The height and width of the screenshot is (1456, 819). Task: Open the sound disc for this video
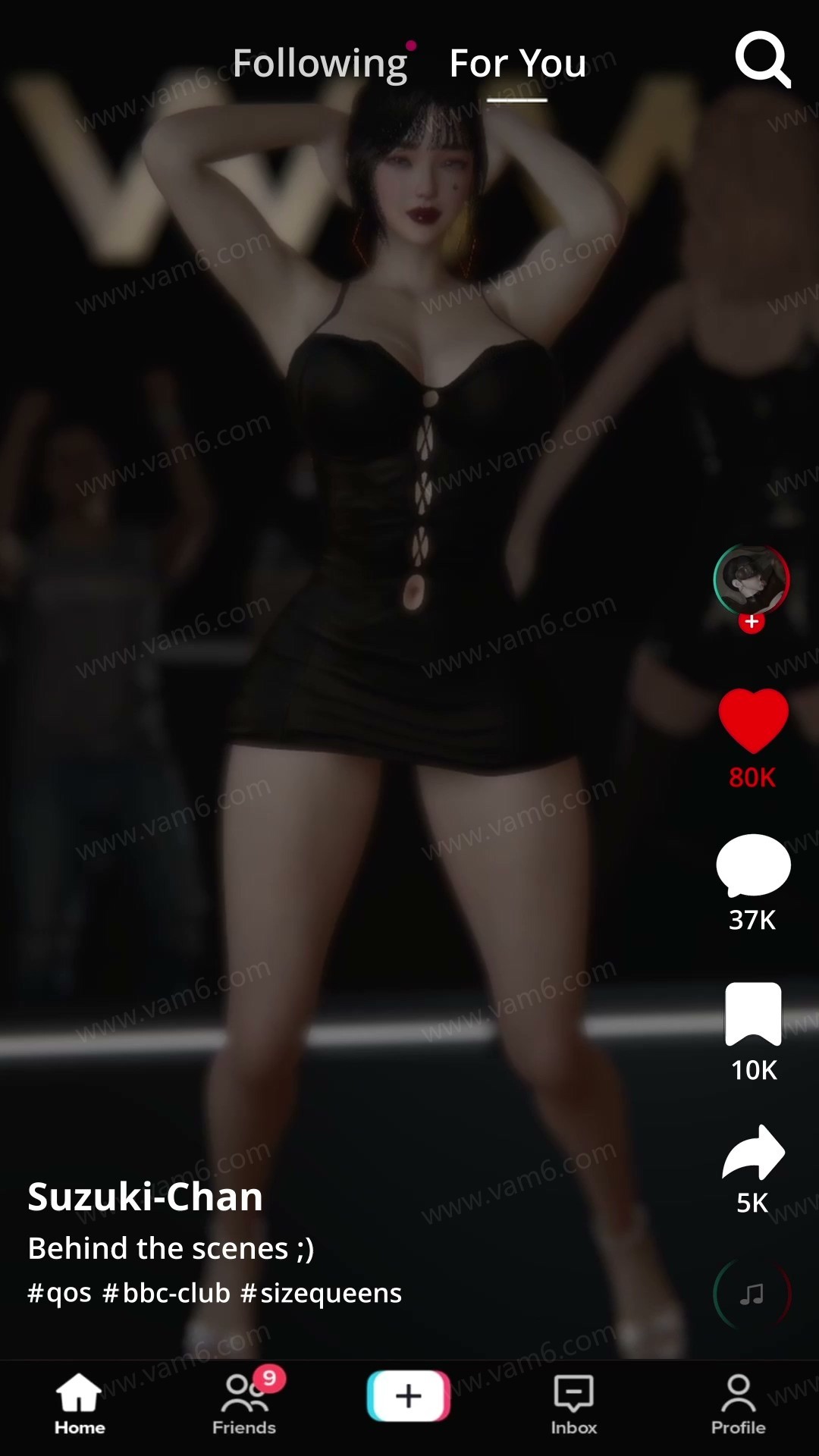click(x=752, y=1294)
